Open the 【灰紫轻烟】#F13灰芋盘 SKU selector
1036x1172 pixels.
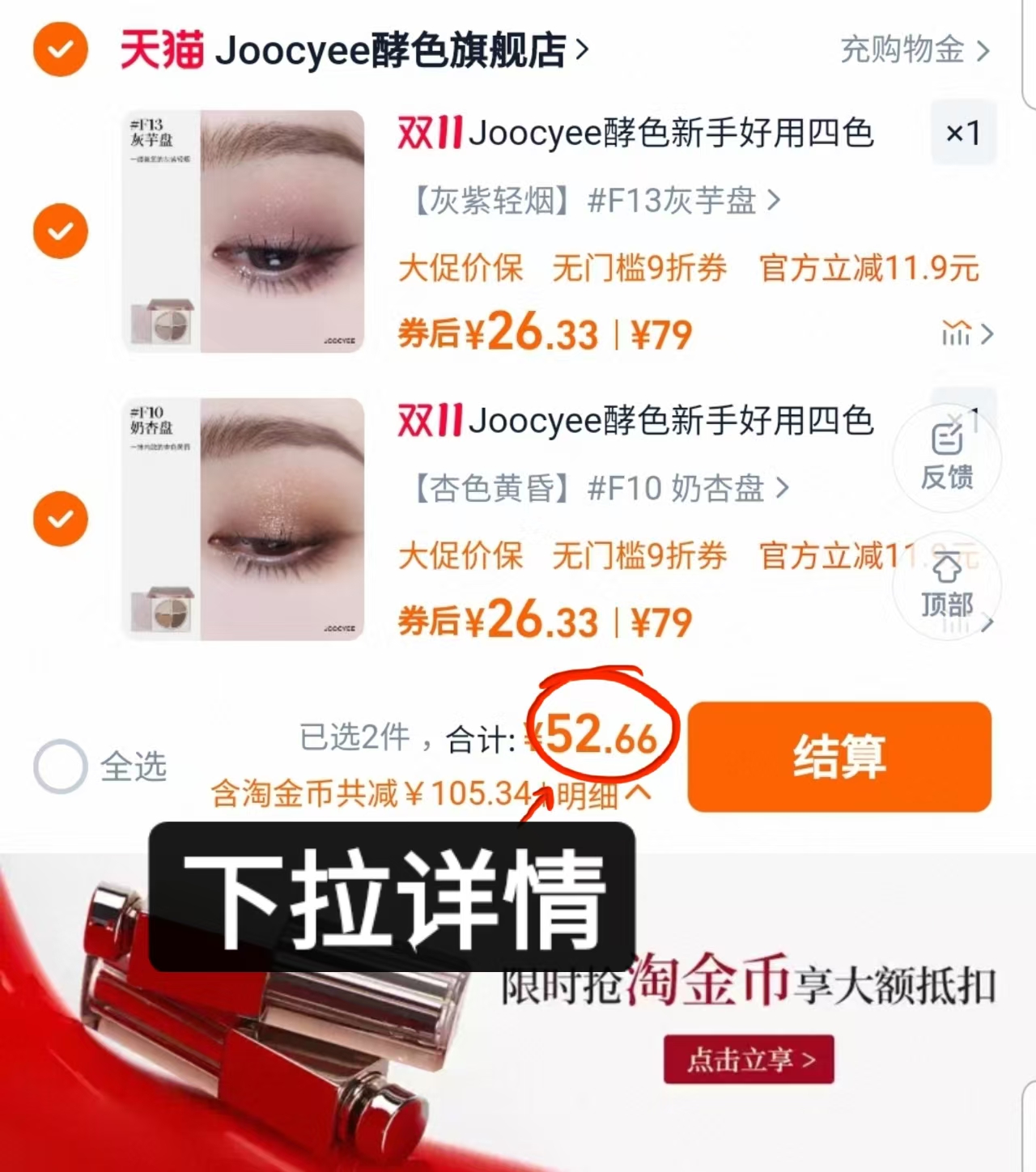[x=591, y=201]
